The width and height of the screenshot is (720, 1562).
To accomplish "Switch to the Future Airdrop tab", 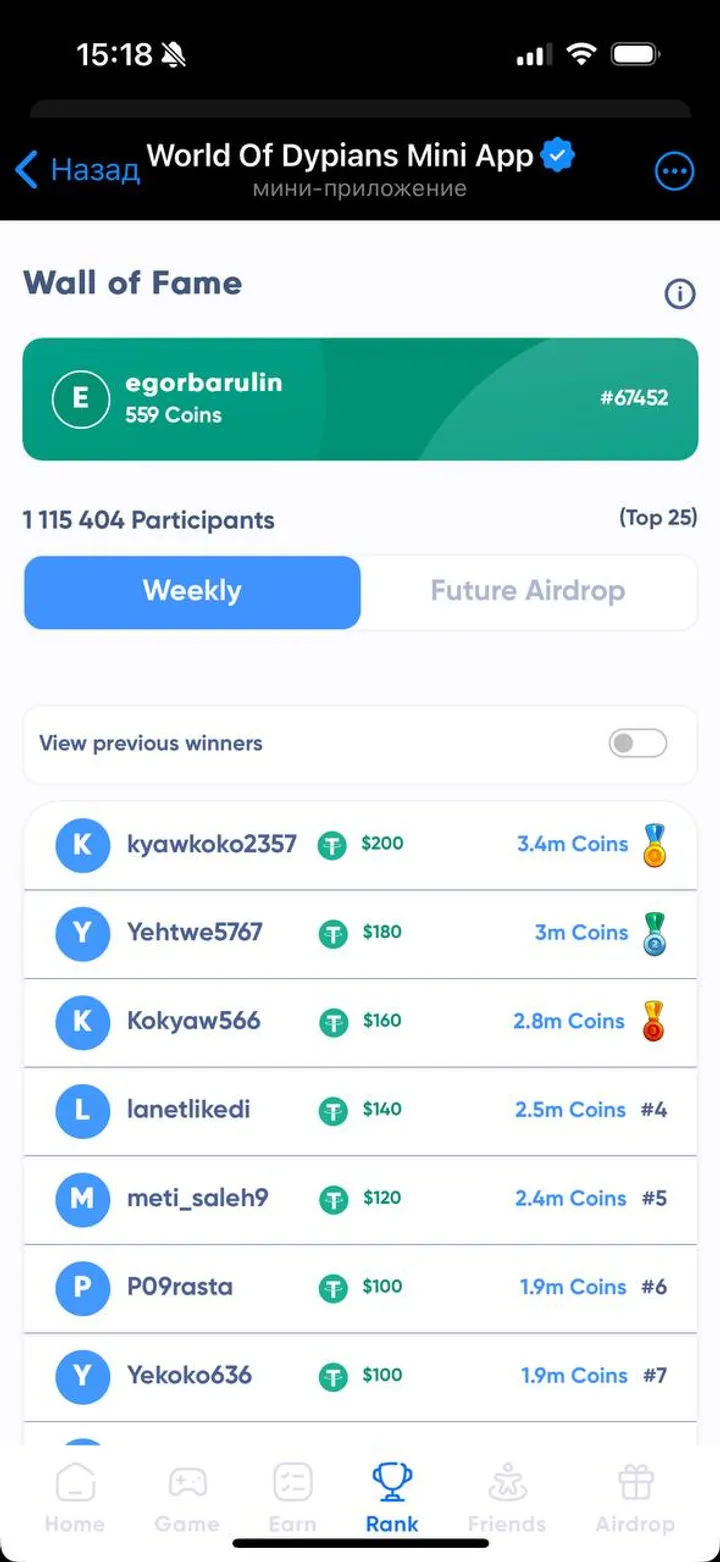I will coord(528,591).
